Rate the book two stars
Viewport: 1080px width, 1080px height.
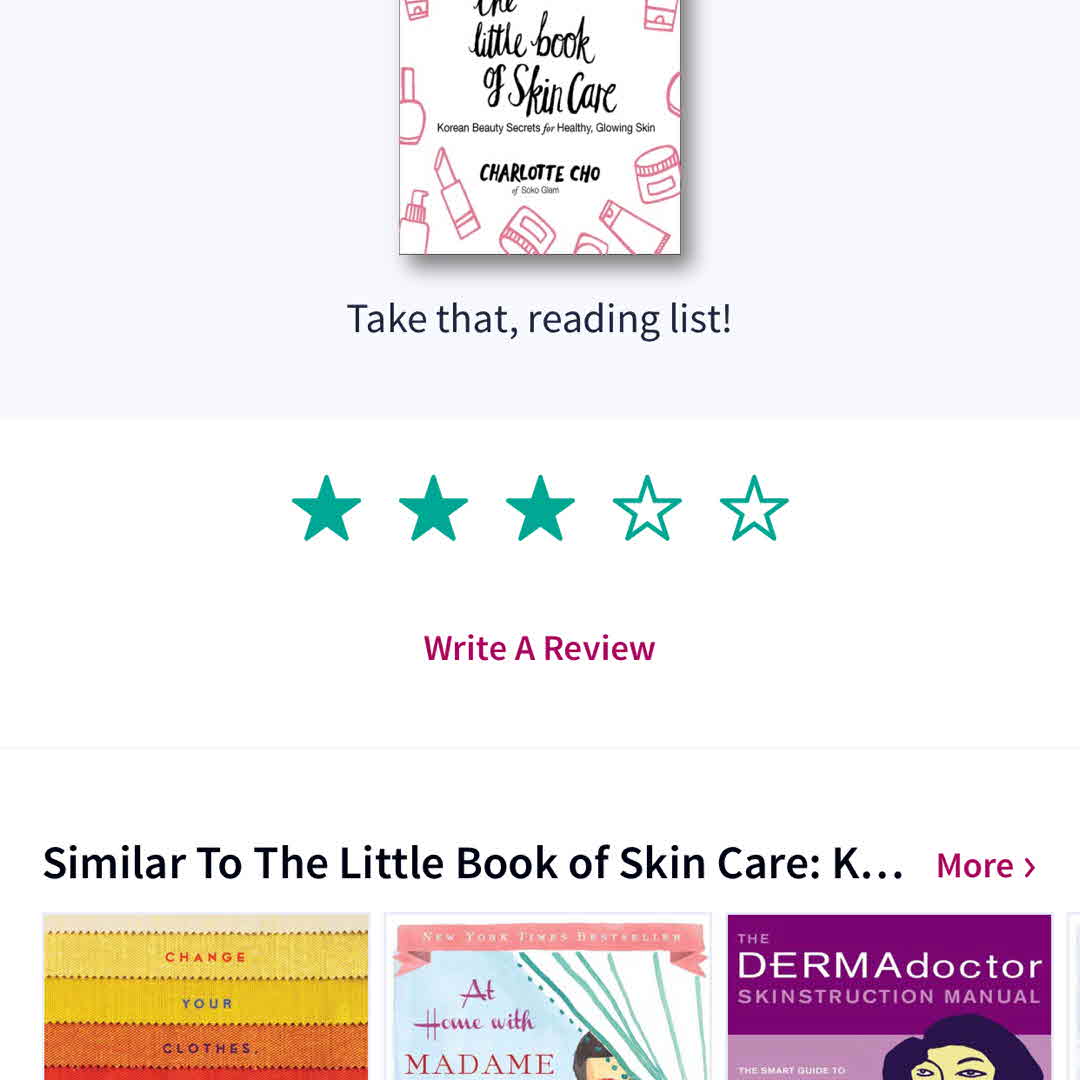433,509
